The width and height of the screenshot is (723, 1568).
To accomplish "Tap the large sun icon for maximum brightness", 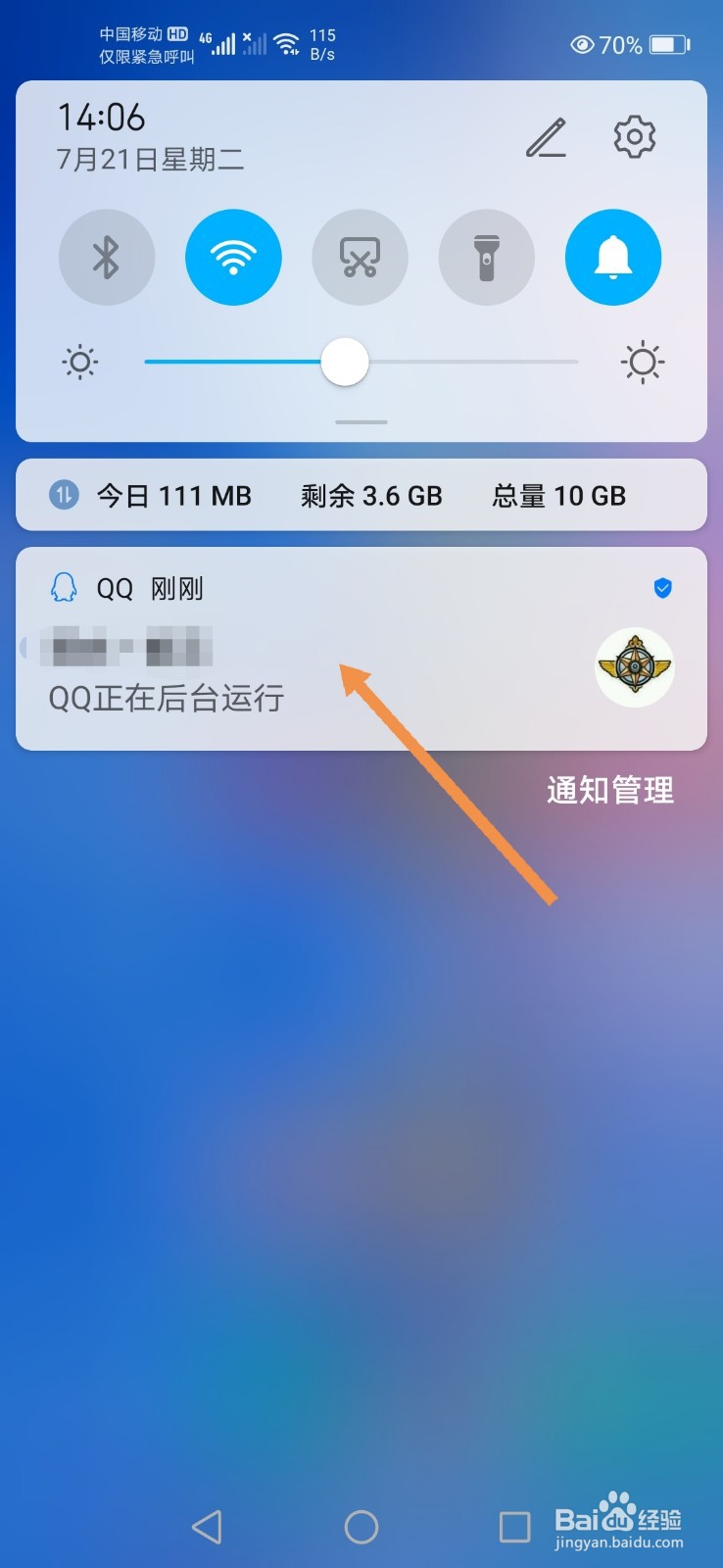I will pos(642,362).
